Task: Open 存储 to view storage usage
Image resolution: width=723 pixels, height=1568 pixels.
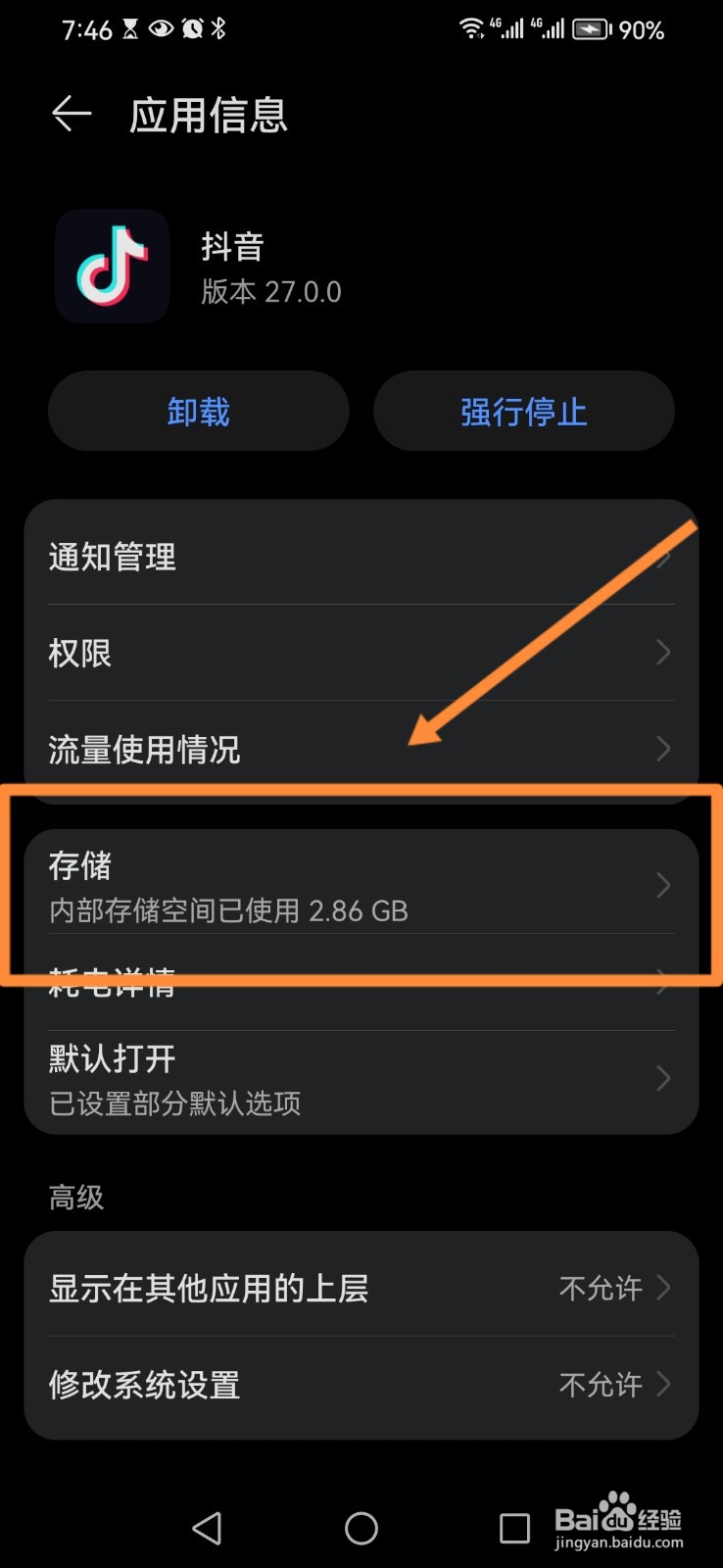Action: coord(361,885)
